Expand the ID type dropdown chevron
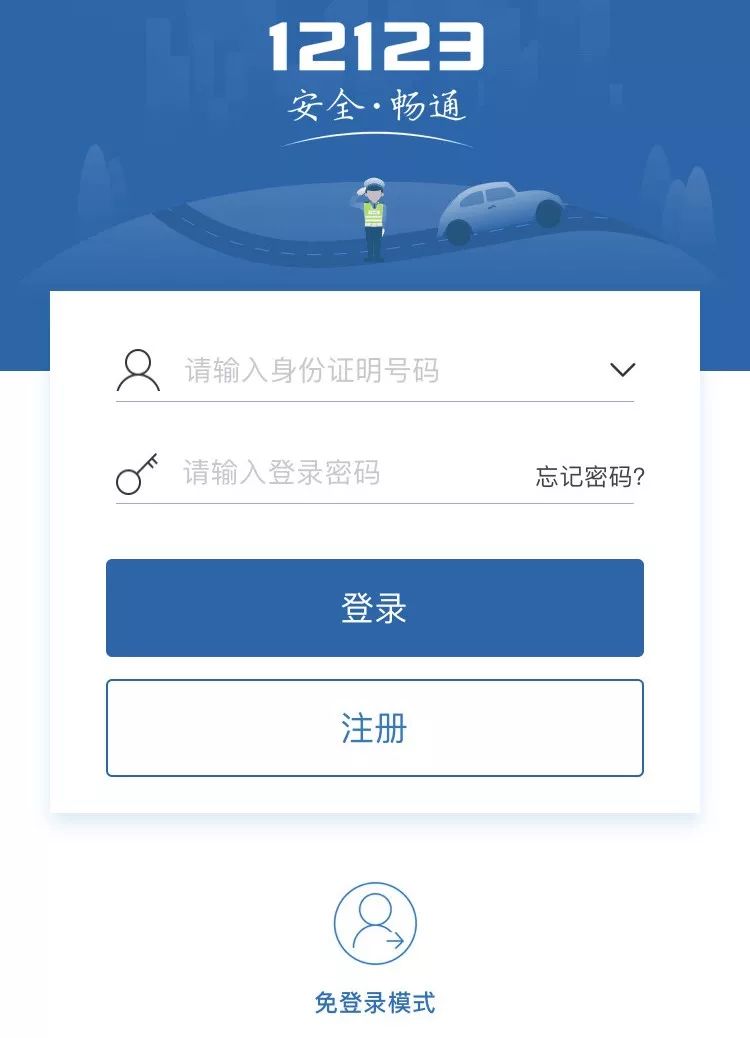The image size is (750, 1038). point(622,371)
